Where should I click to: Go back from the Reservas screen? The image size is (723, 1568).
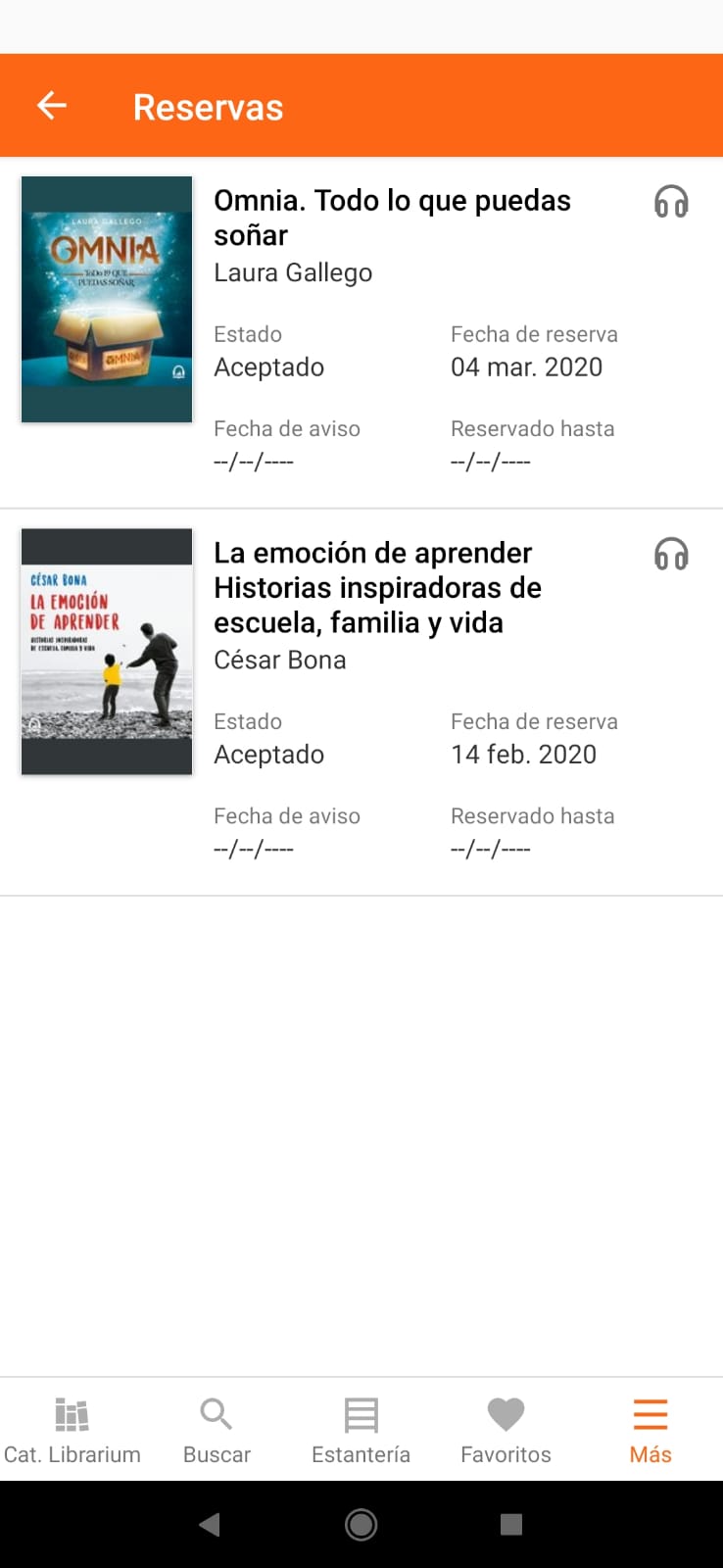[x=52, y=106]
